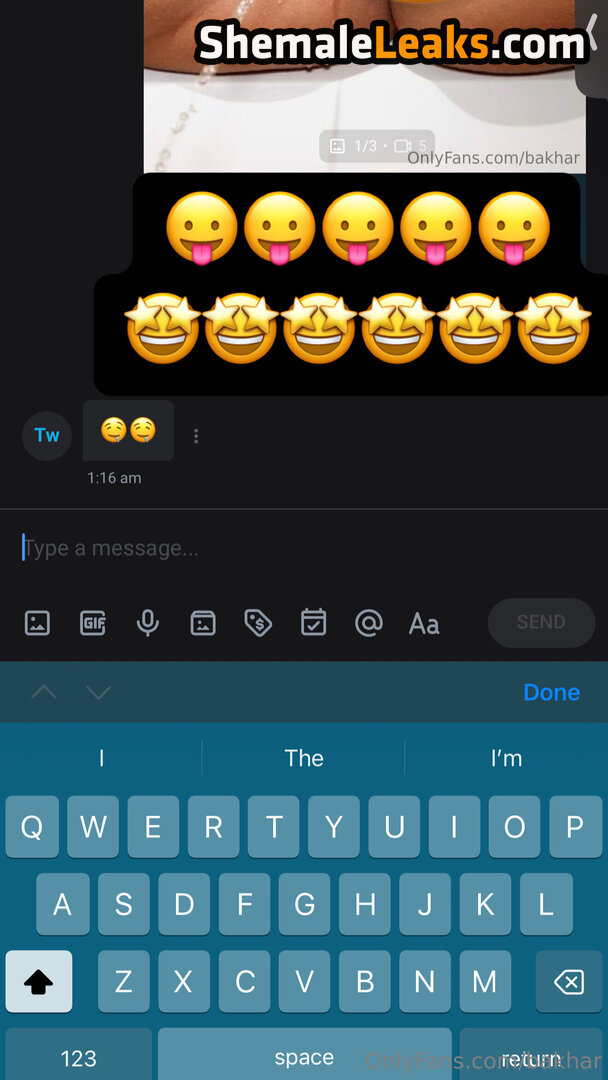Screen dimensions: 608x1080
Task: Set a message price with the tag icon
Action: click(258, 623)
